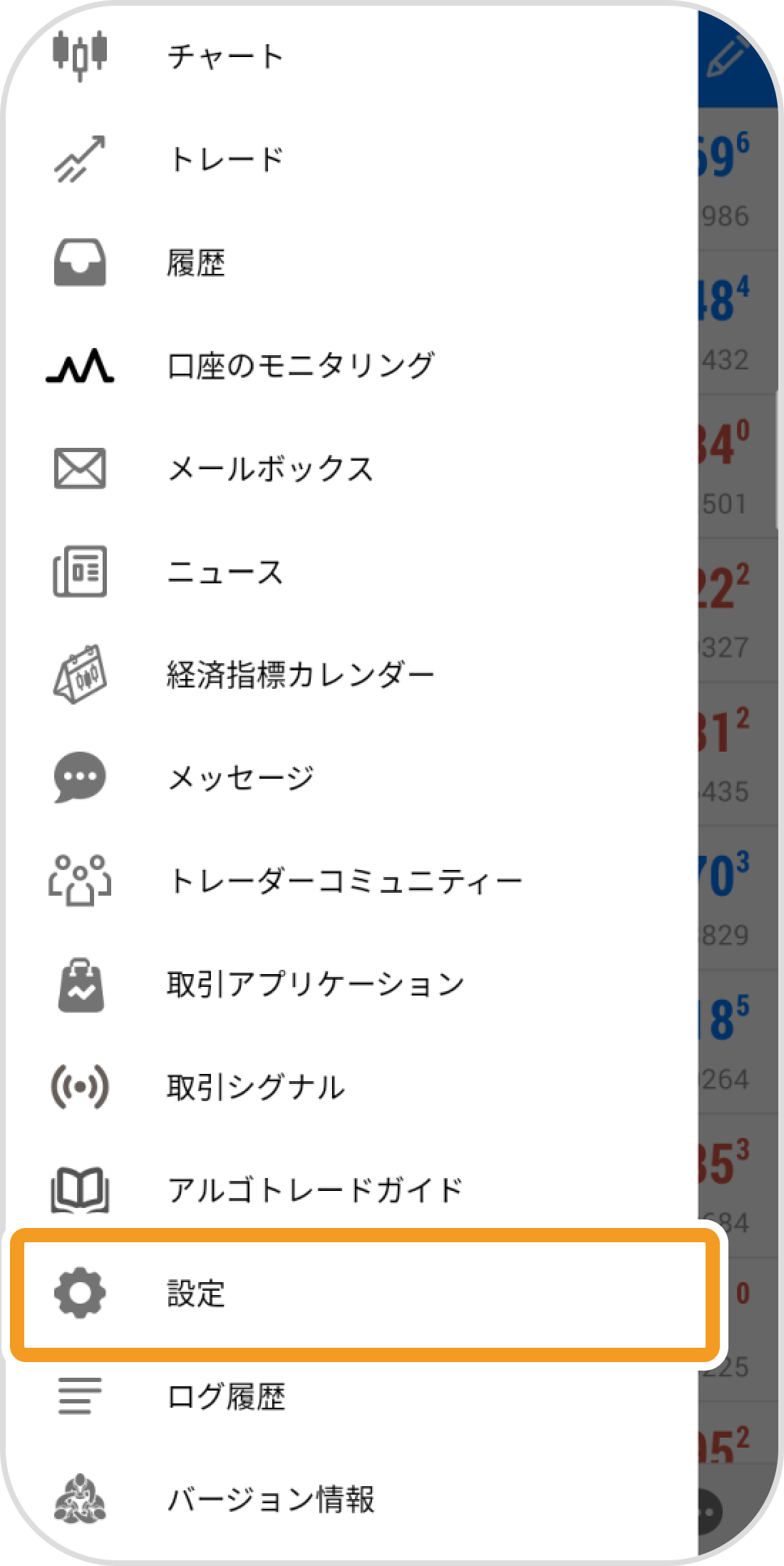Viewport: 784px width, 1566px height.
Task: Click the 取引アプリケーション shopping bag icon
Action: [x=80, y=983]
